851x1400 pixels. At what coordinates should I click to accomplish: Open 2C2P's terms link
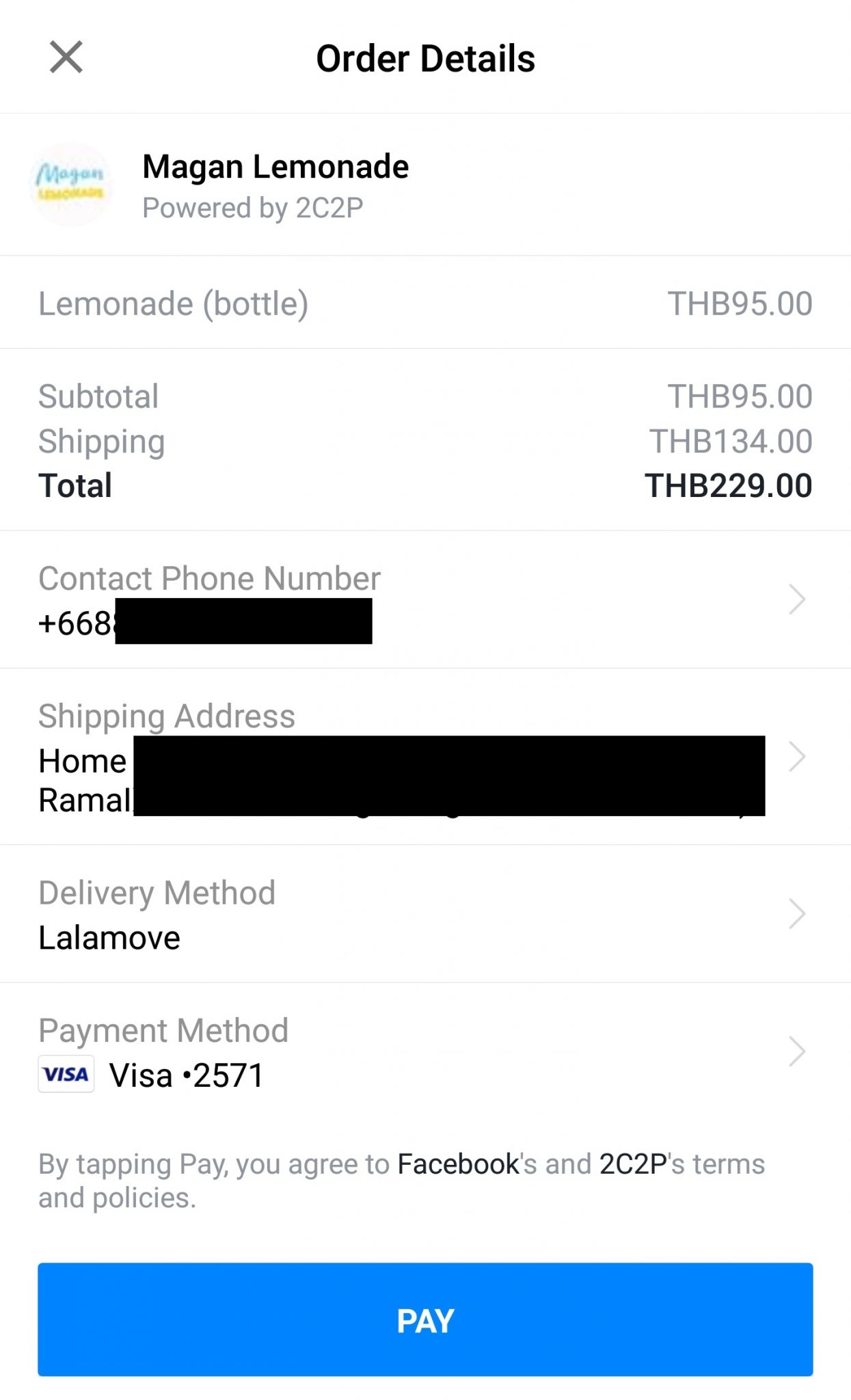coord(633,1164)
